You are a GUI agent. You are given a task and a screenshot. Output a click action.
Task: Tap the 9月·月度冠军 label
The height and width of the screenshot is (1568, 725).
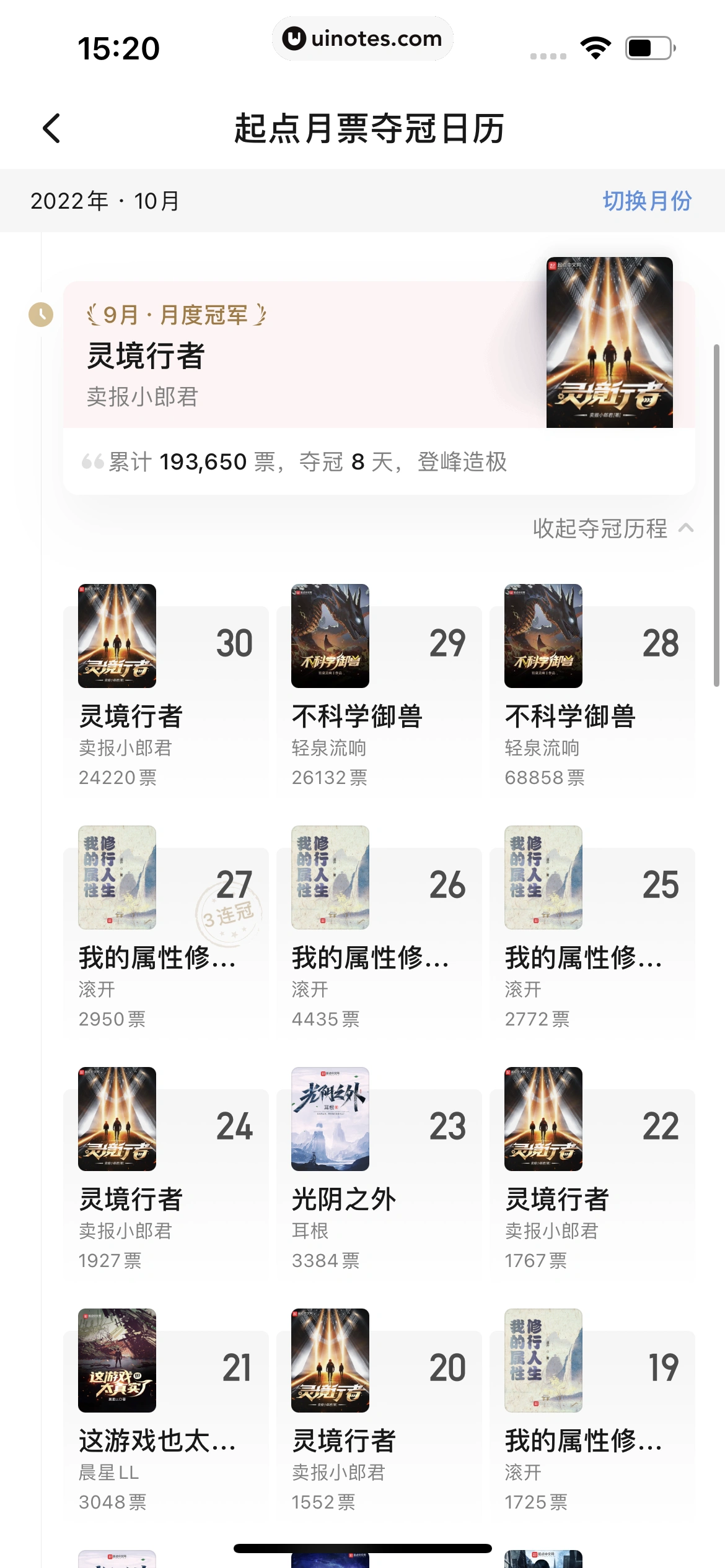tap(175, 315)
